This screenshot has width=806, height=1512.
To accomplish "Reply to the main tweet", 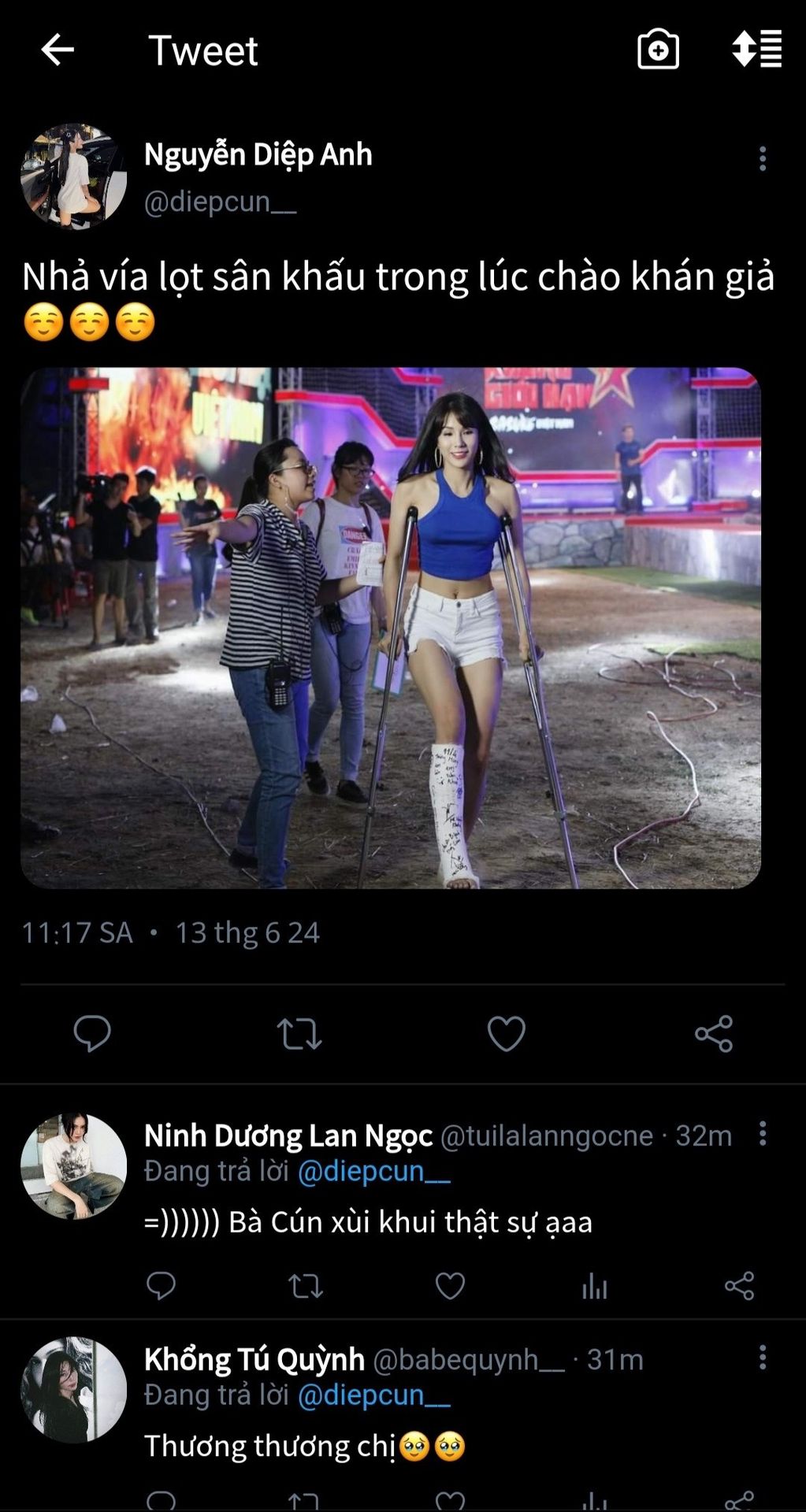I will click(92, 1033).
